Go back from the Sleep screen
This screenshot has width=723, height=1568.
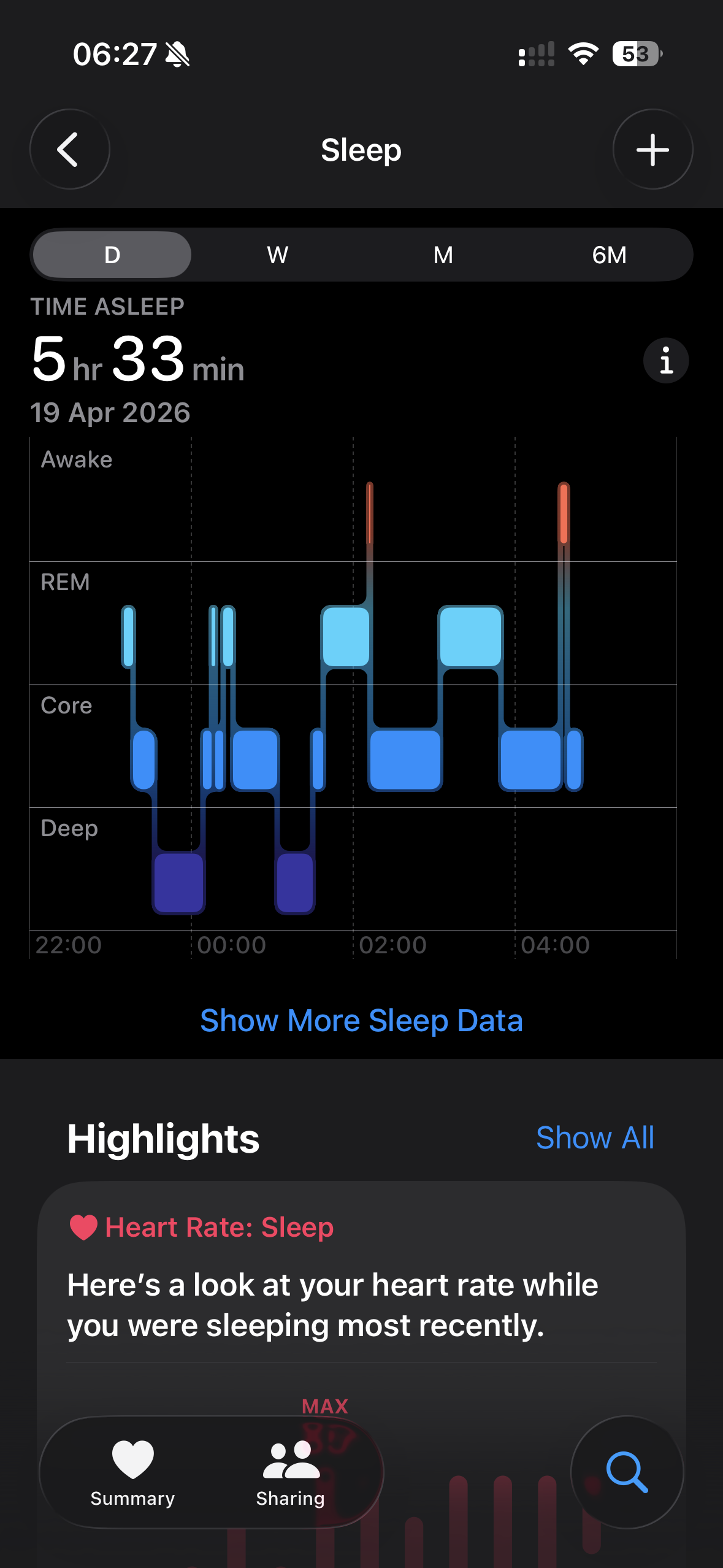69,149
